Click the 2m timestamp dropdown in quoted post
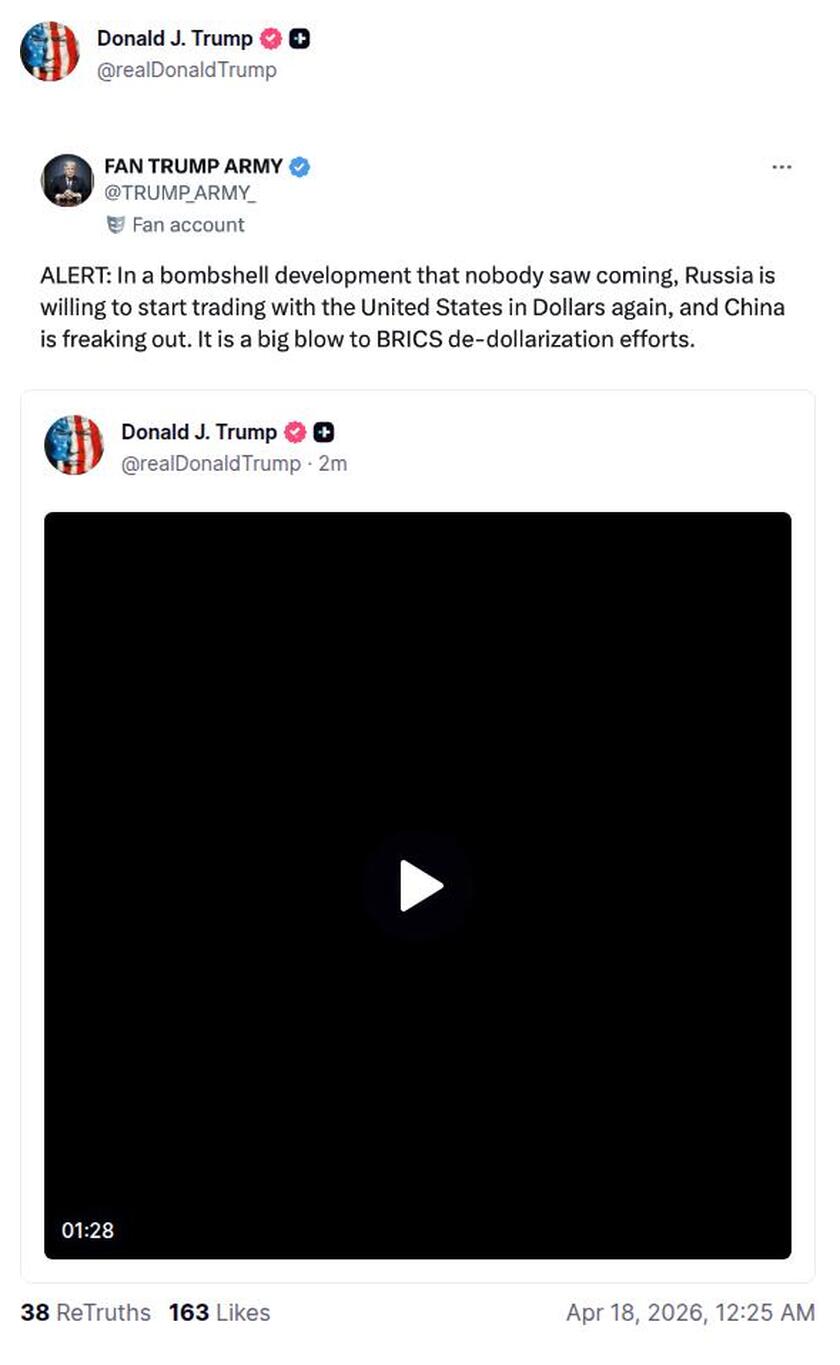The width and height of the screenshot is (840, 1365). click(x=330, y=463)
